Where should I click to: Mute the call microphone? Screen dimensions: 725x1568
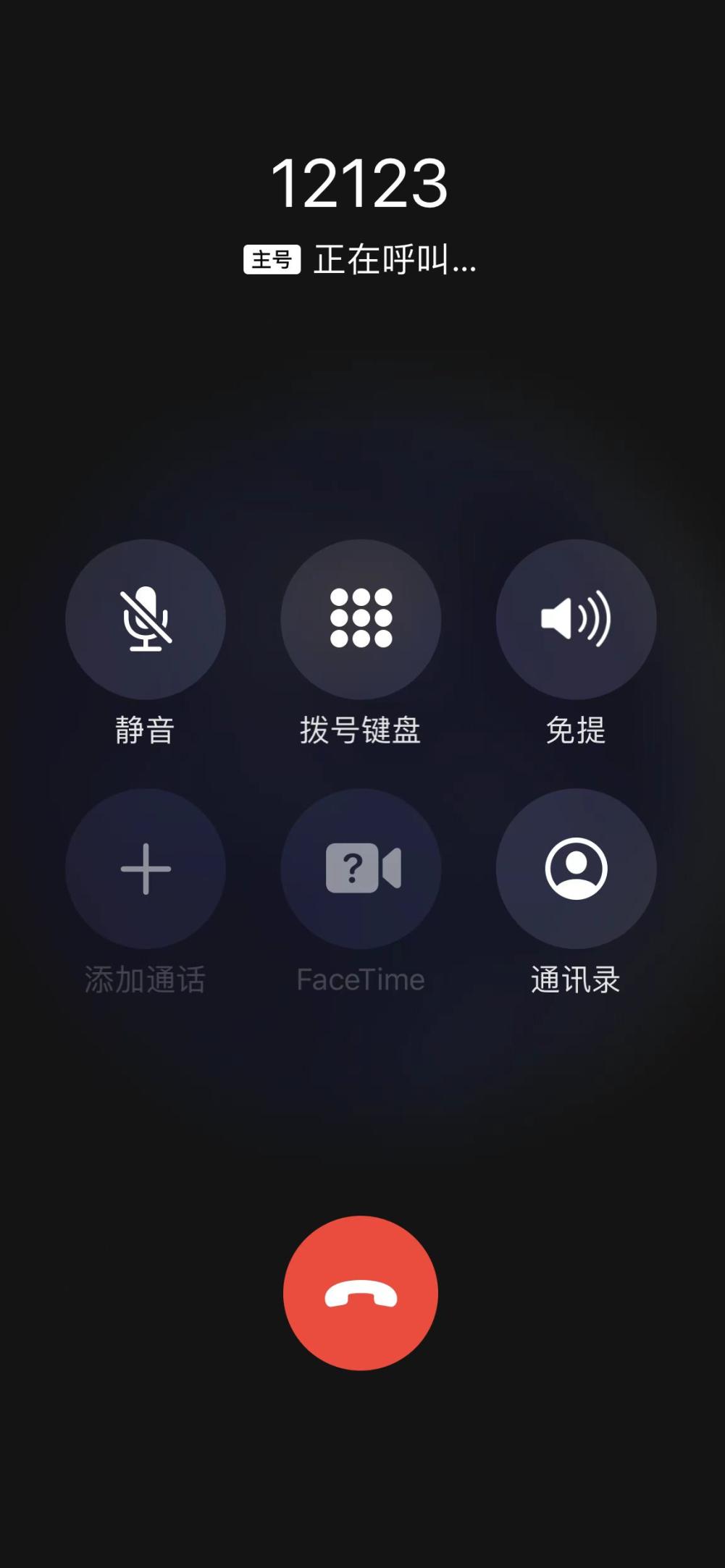[146, 619]
